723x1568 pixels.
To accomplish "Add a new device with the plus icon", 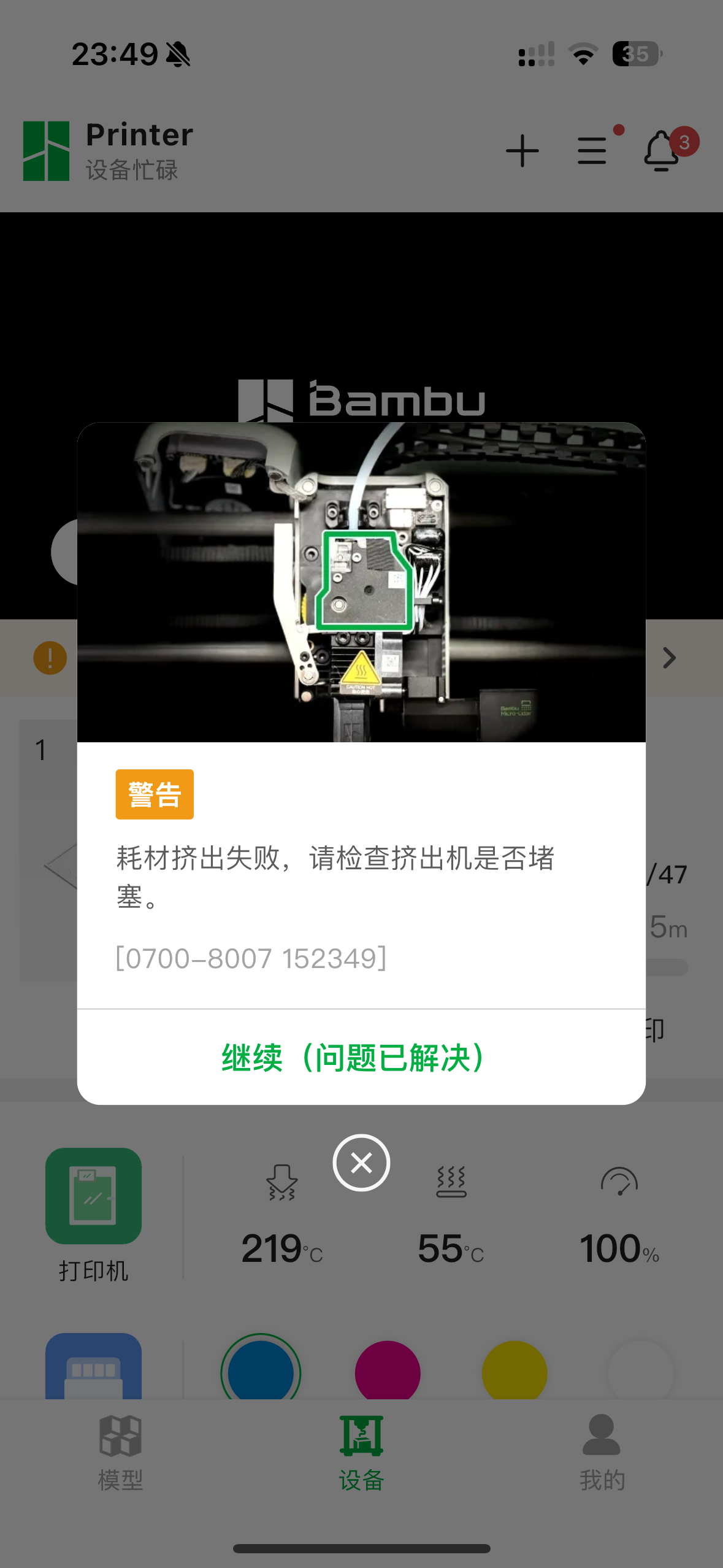I will pos(522,151).
